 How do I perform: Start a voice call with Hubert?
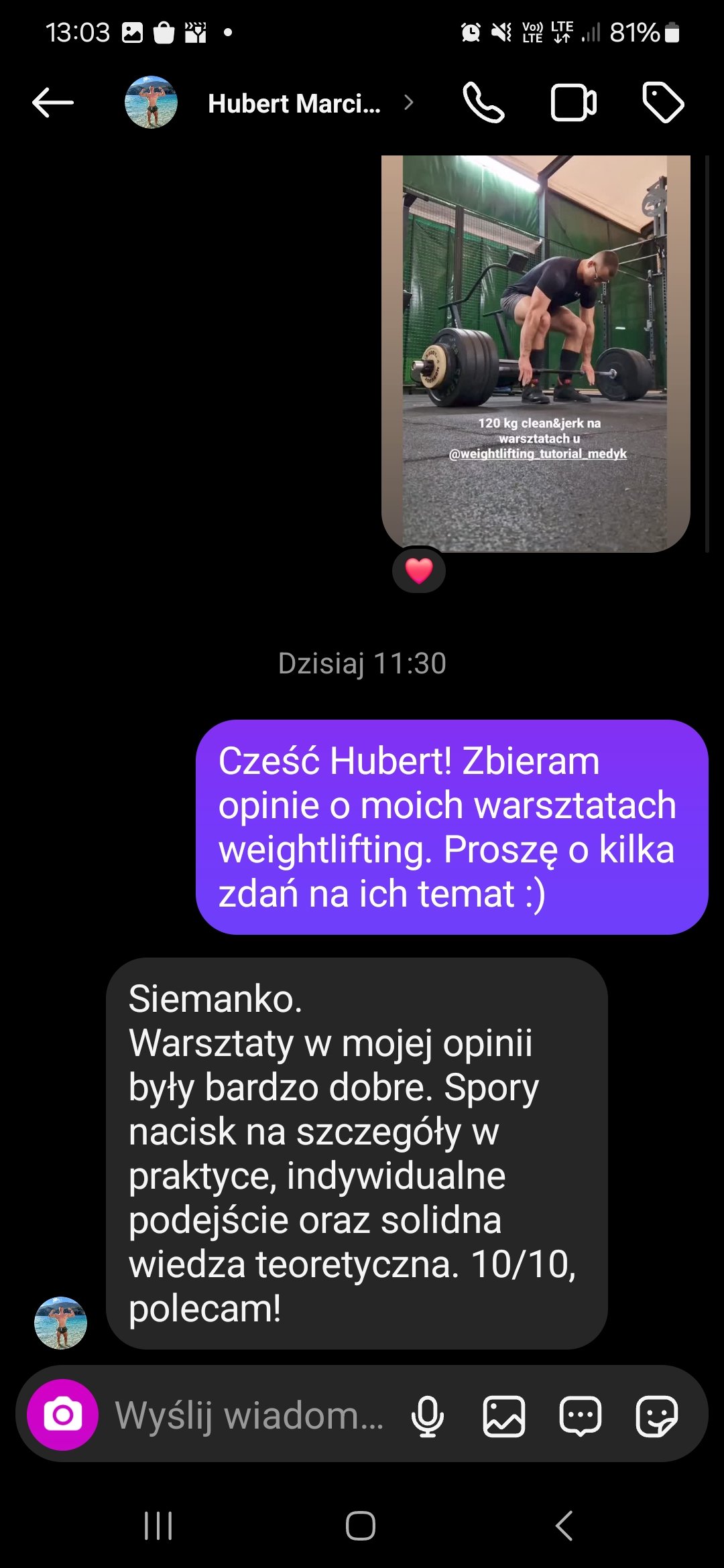[x=483, y=103]
